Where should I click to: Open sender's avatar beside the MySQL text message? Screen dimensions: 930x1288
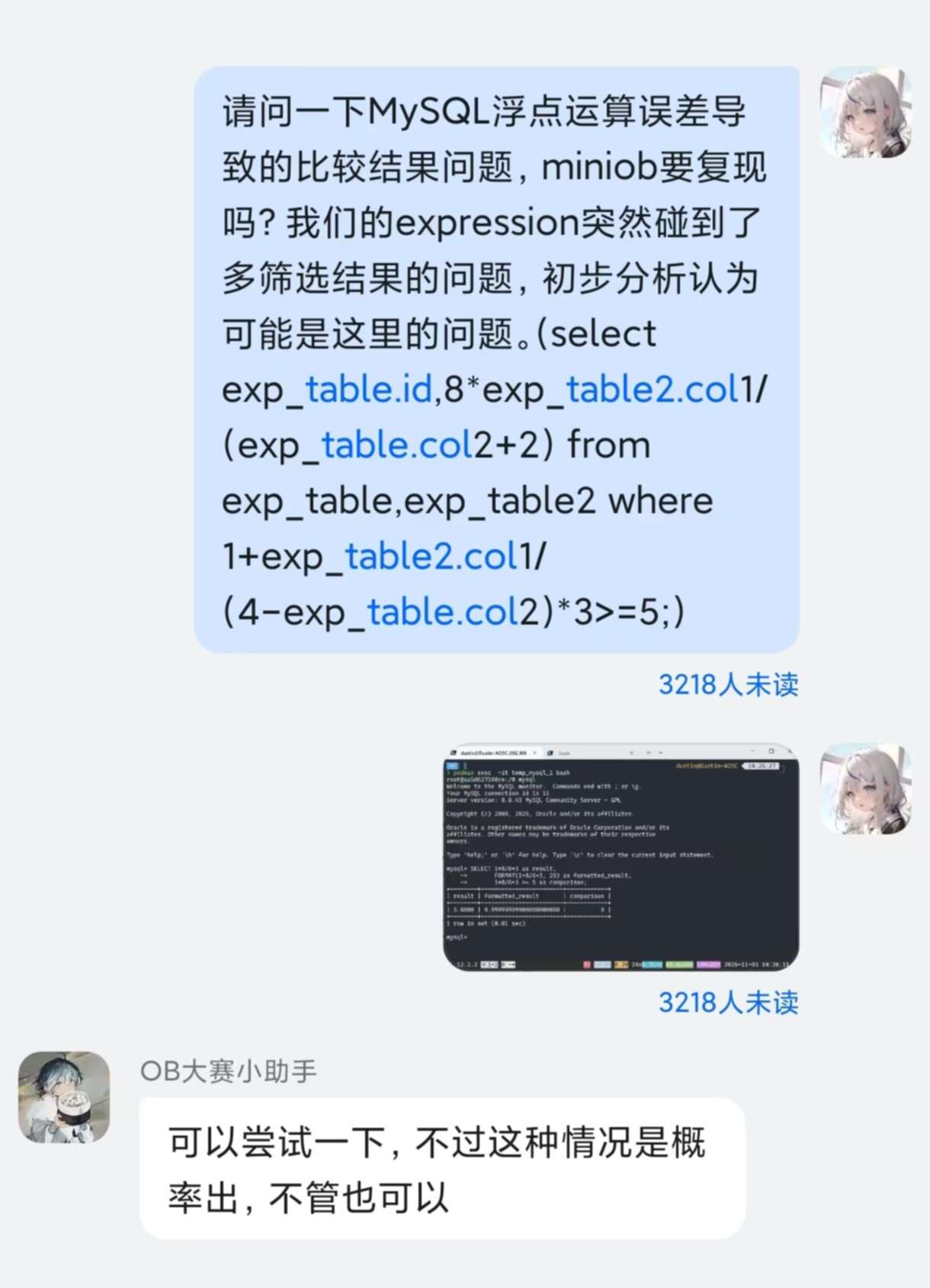[866, 112]
